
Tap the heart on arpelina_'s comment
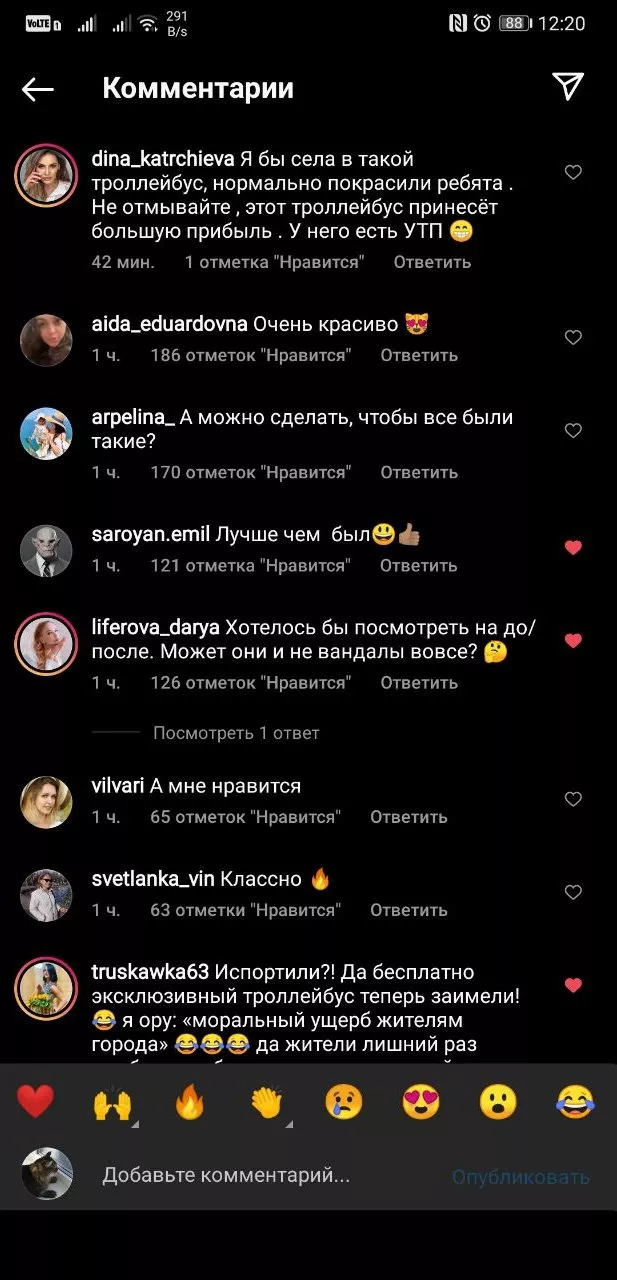pos(573,431)
